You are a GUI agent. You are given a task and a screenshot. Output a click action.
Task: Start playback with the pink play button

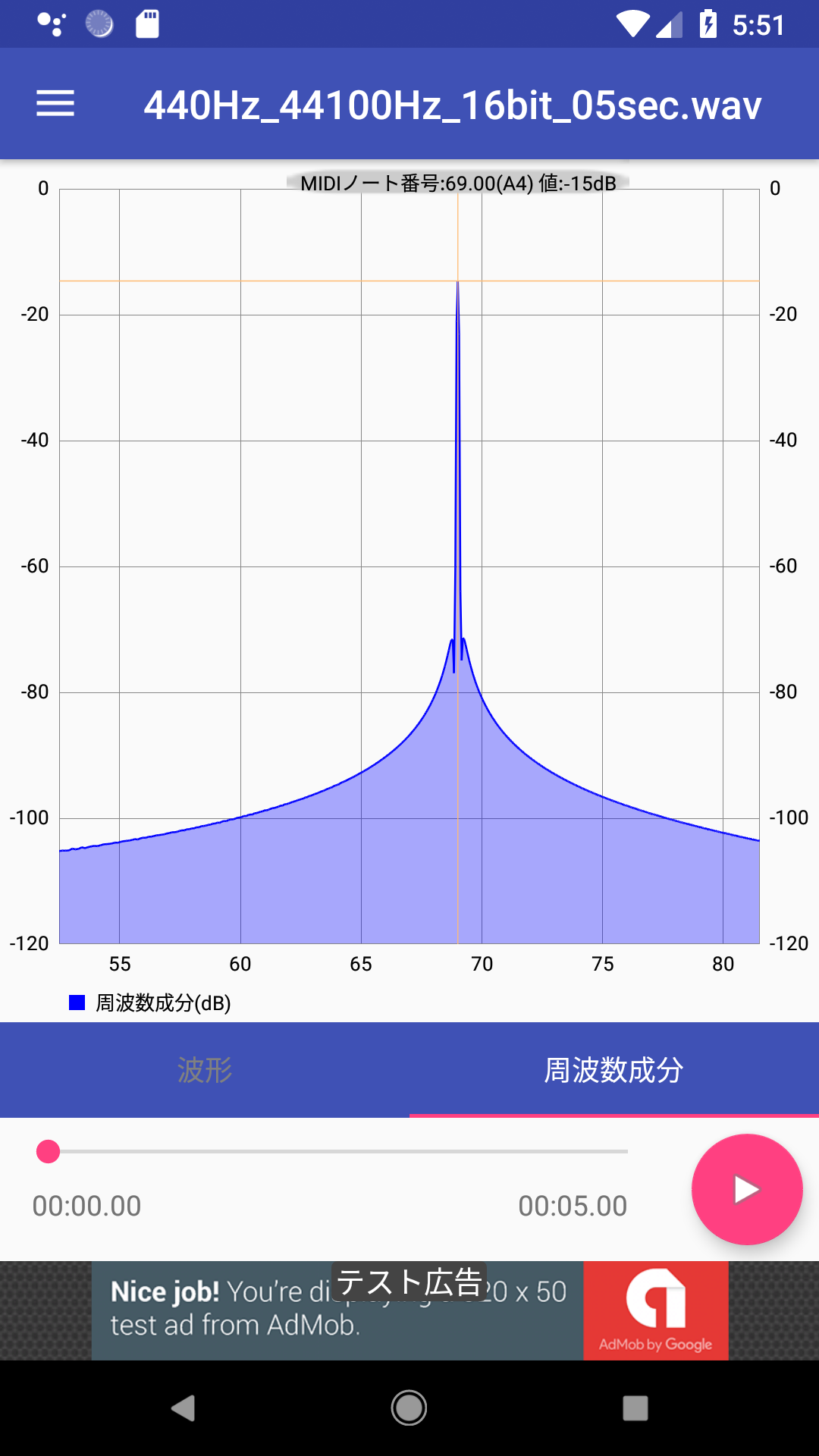point(747,1189)
